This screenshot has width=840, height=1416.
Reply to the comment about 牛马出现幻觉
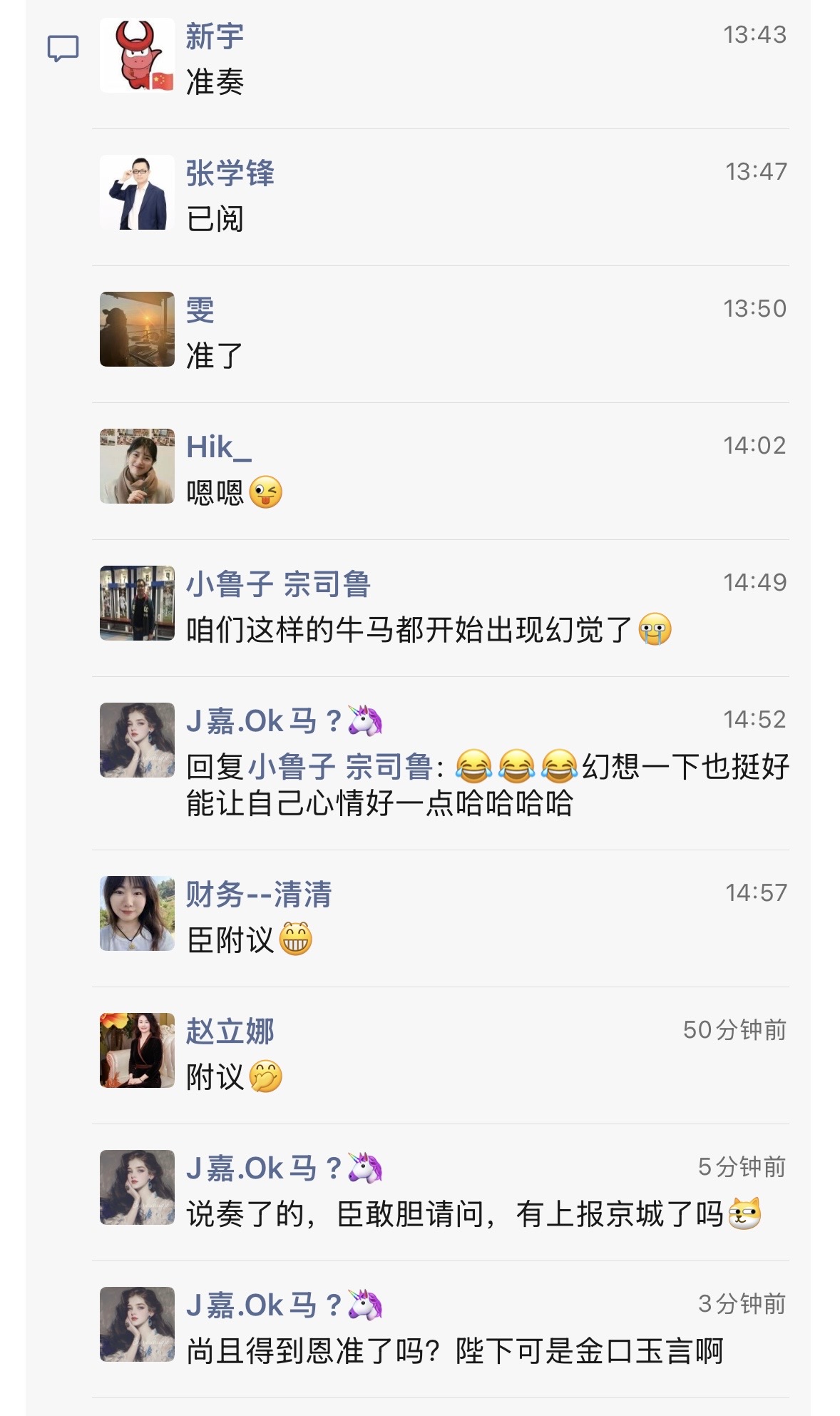409,630
